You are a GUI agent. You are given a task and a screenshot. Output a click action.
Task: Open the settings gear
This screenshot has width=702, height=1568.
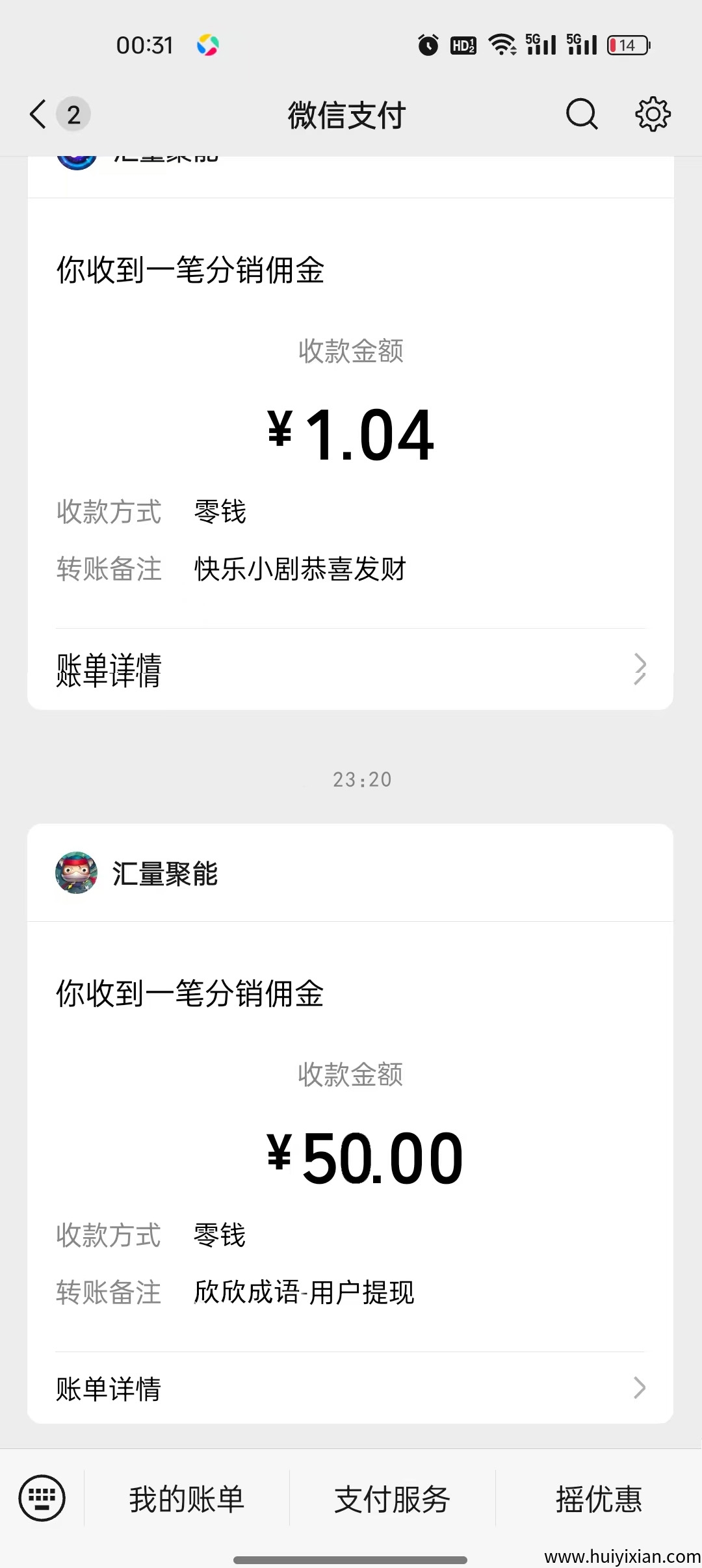[x=653, y=114]
